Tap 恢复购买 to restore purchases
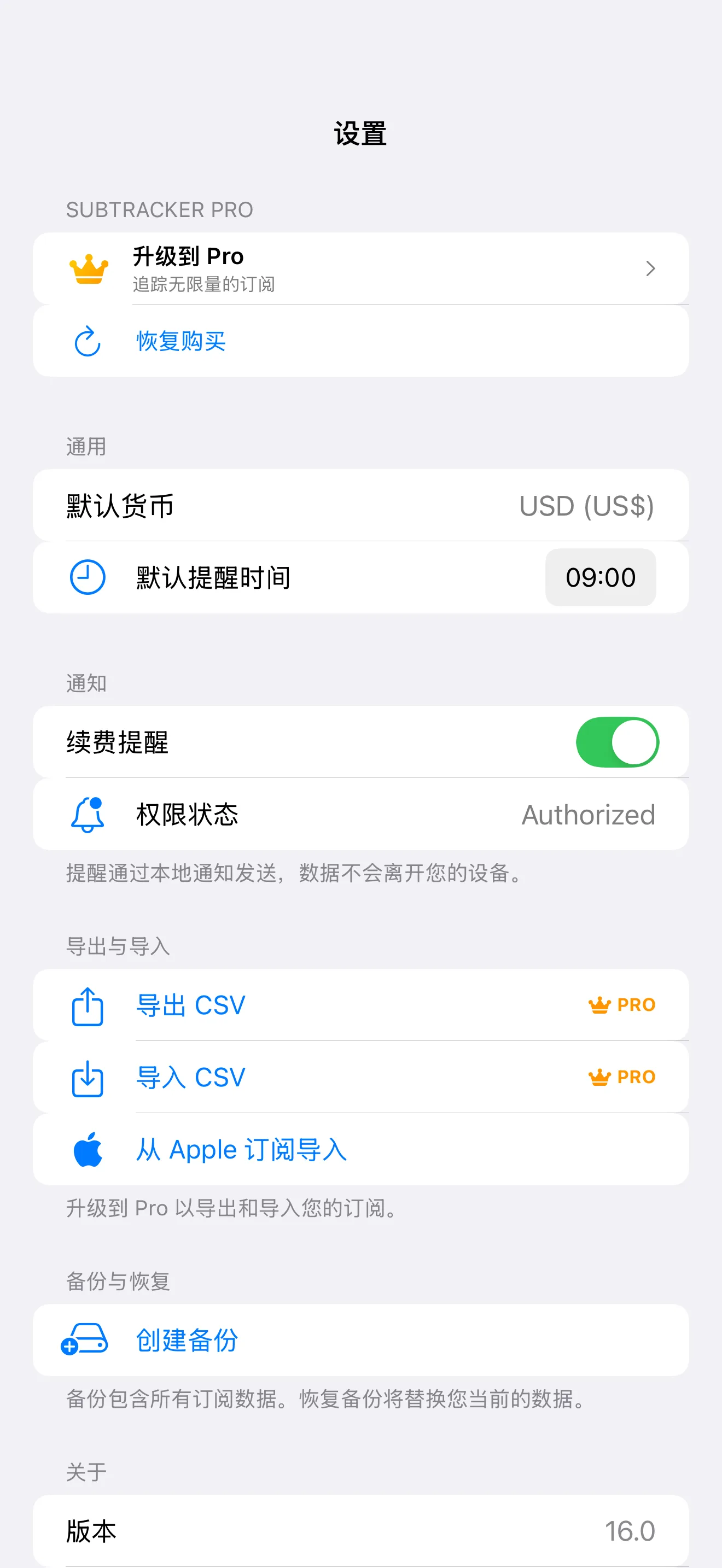Viewport: 722px width, 1568px height. tap(180, 341)
